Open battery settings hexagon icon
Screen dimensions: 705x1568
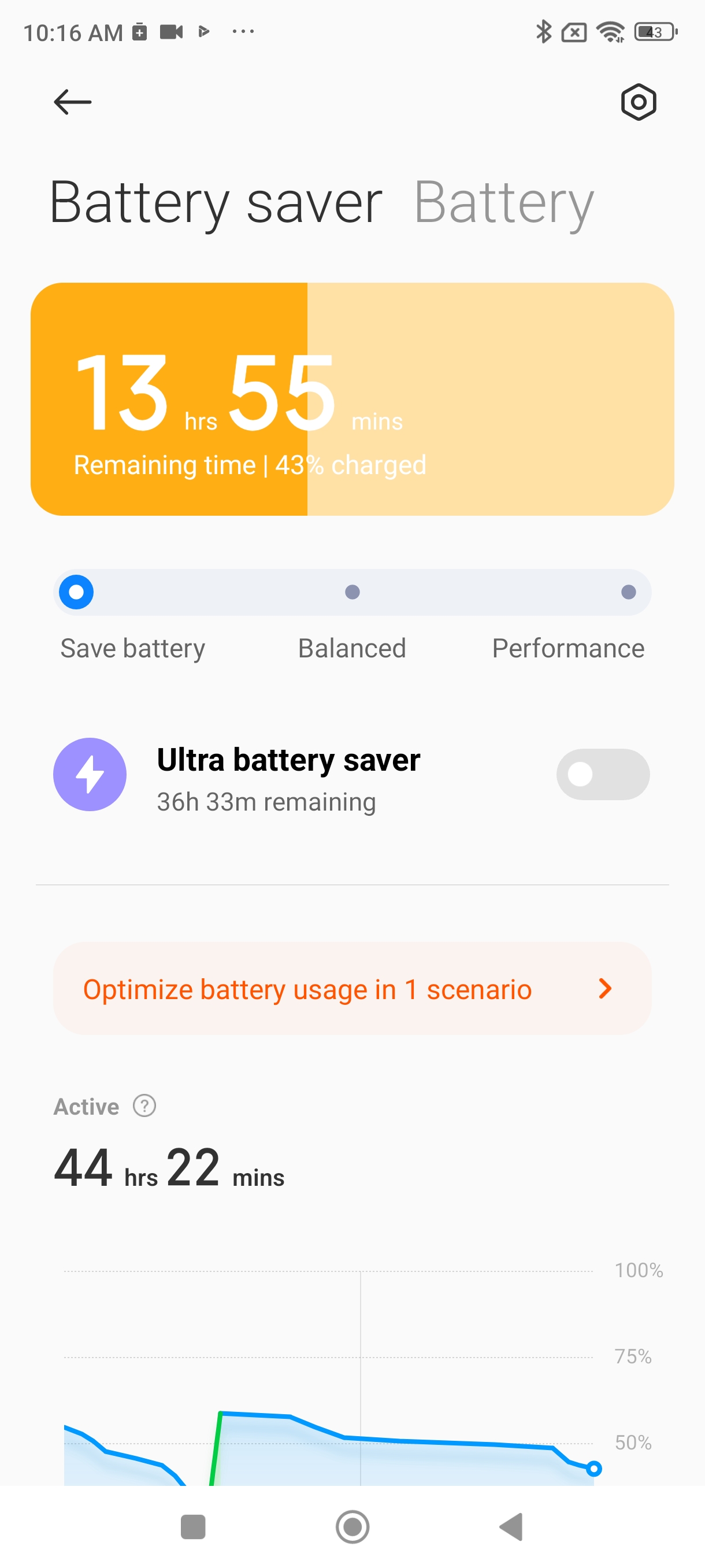638,102
